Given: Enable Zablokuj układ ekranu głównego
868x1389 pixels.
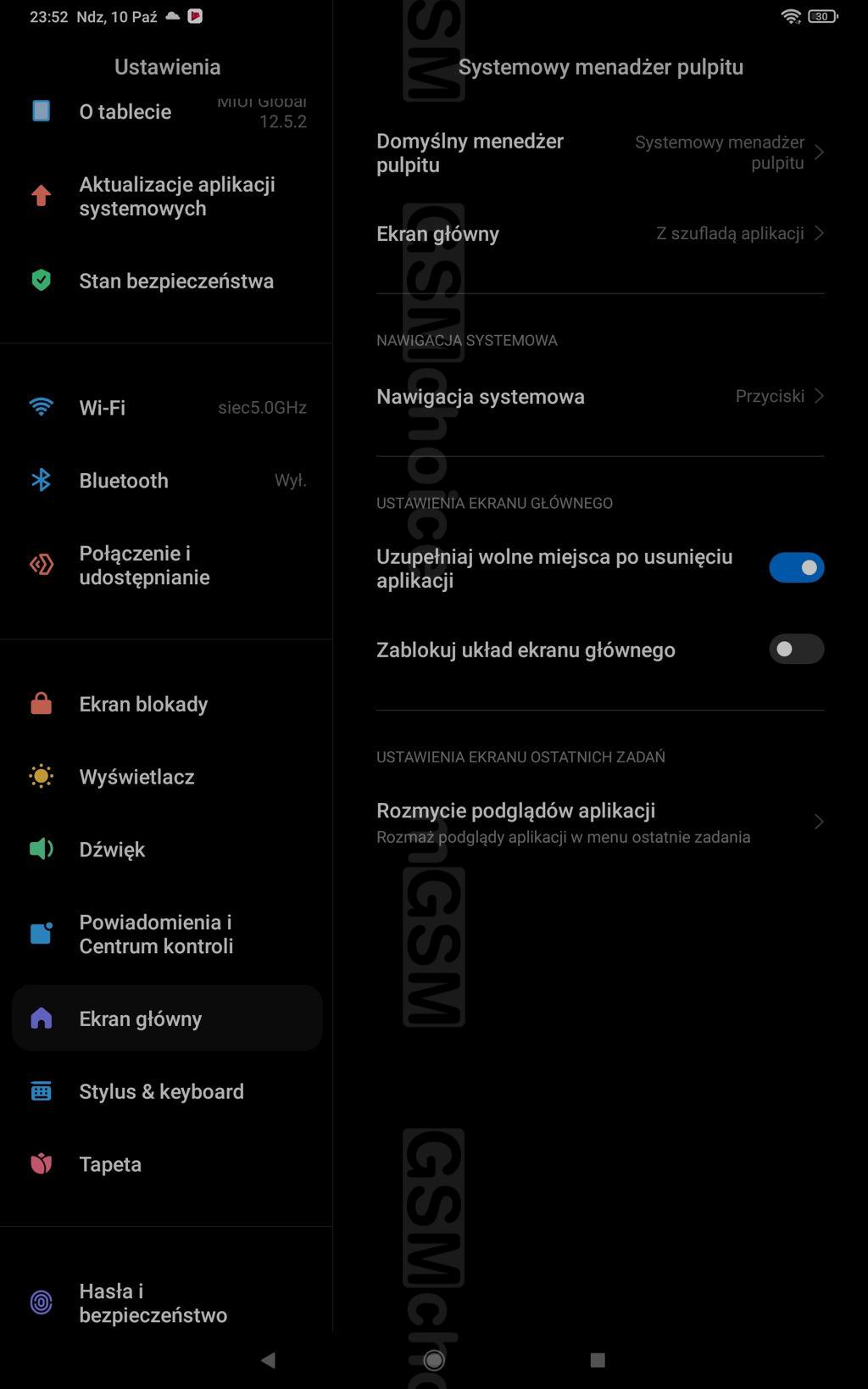Looking at the screenshot, I should pos(796,650).
